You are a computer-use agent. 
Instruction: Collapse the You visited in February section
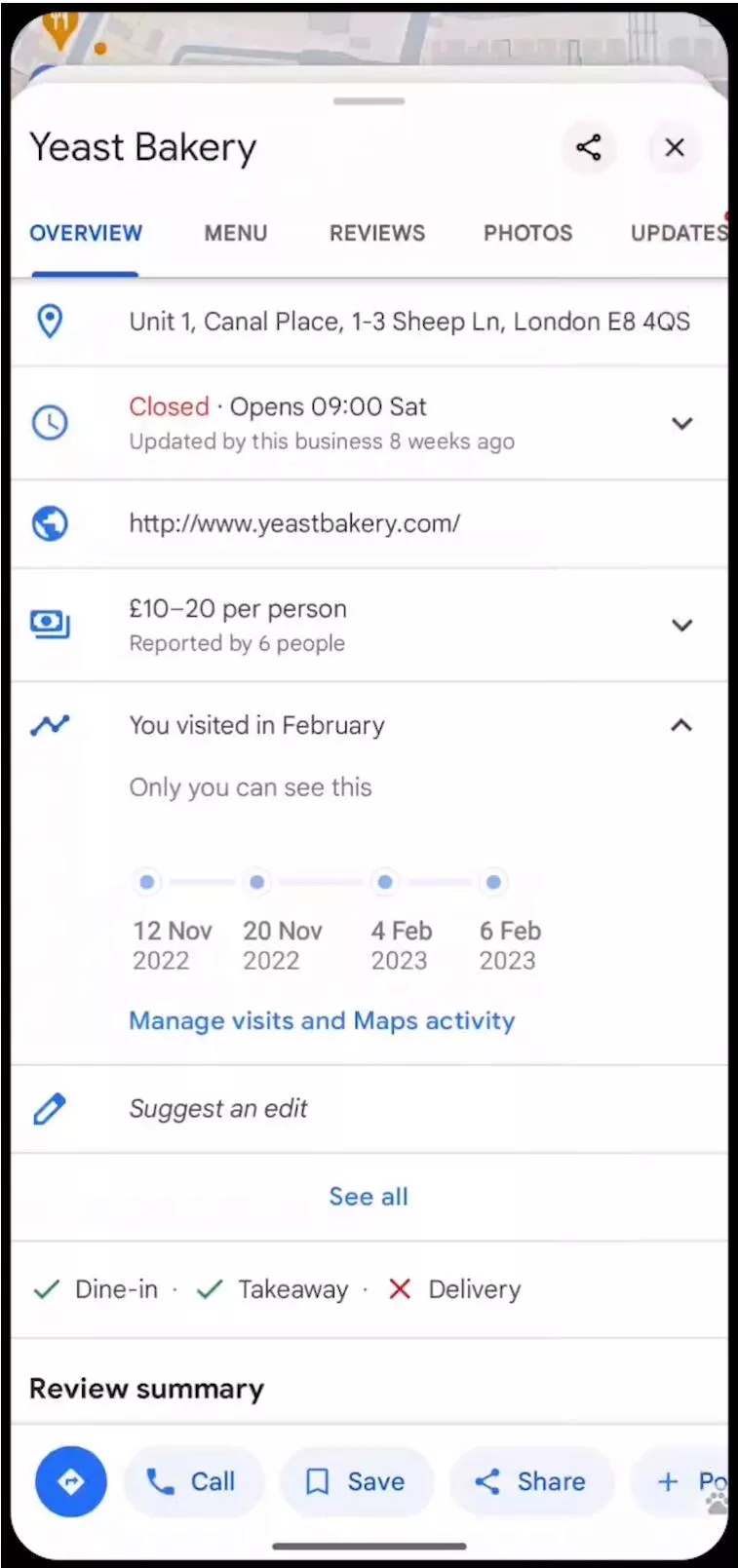pos(681,726)
